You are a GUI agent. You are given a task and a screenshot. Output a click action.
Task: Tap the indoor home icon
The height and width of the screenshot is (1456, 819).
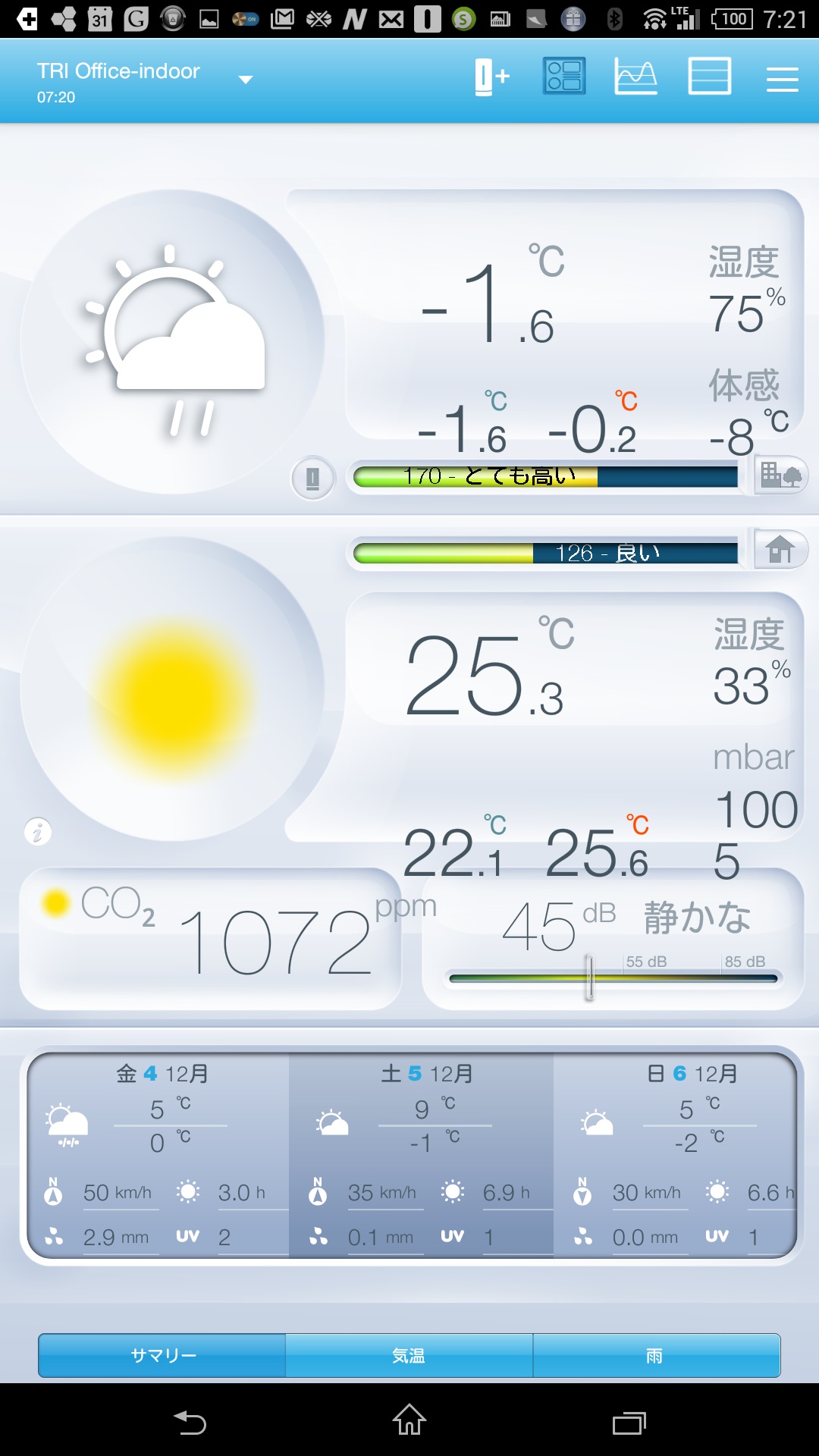pos(780,549)
